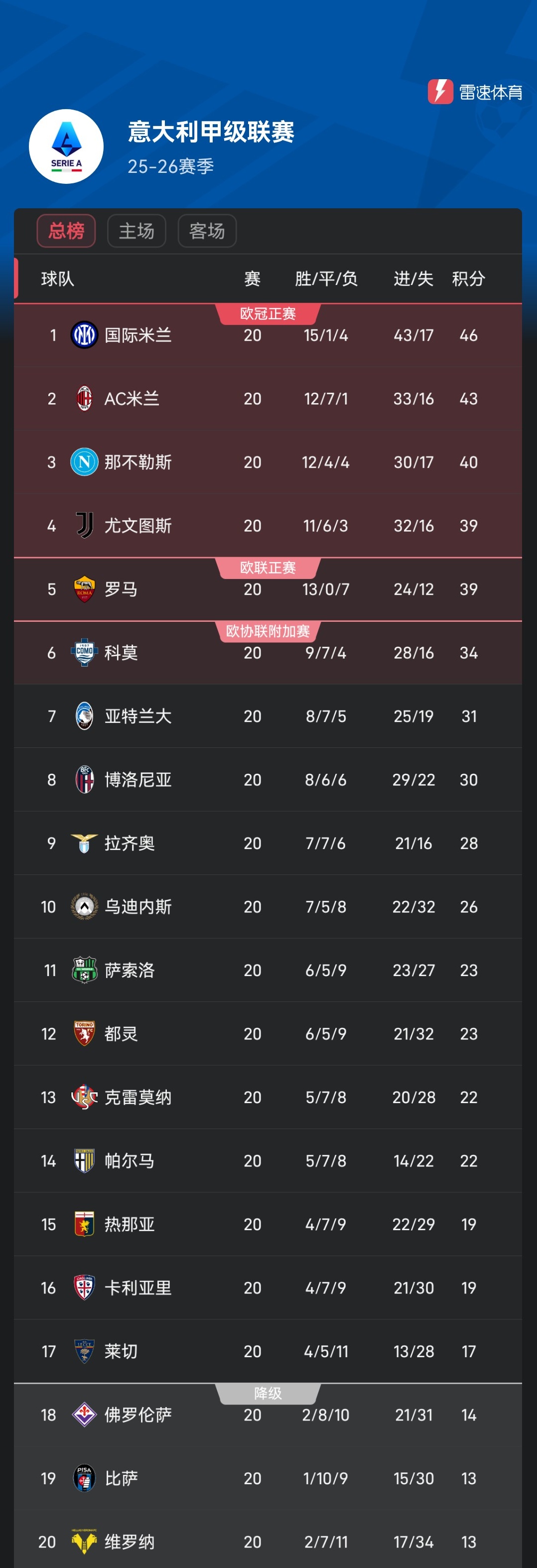
Task: Switch to the 客场 tab
Action: coord(206,231)
